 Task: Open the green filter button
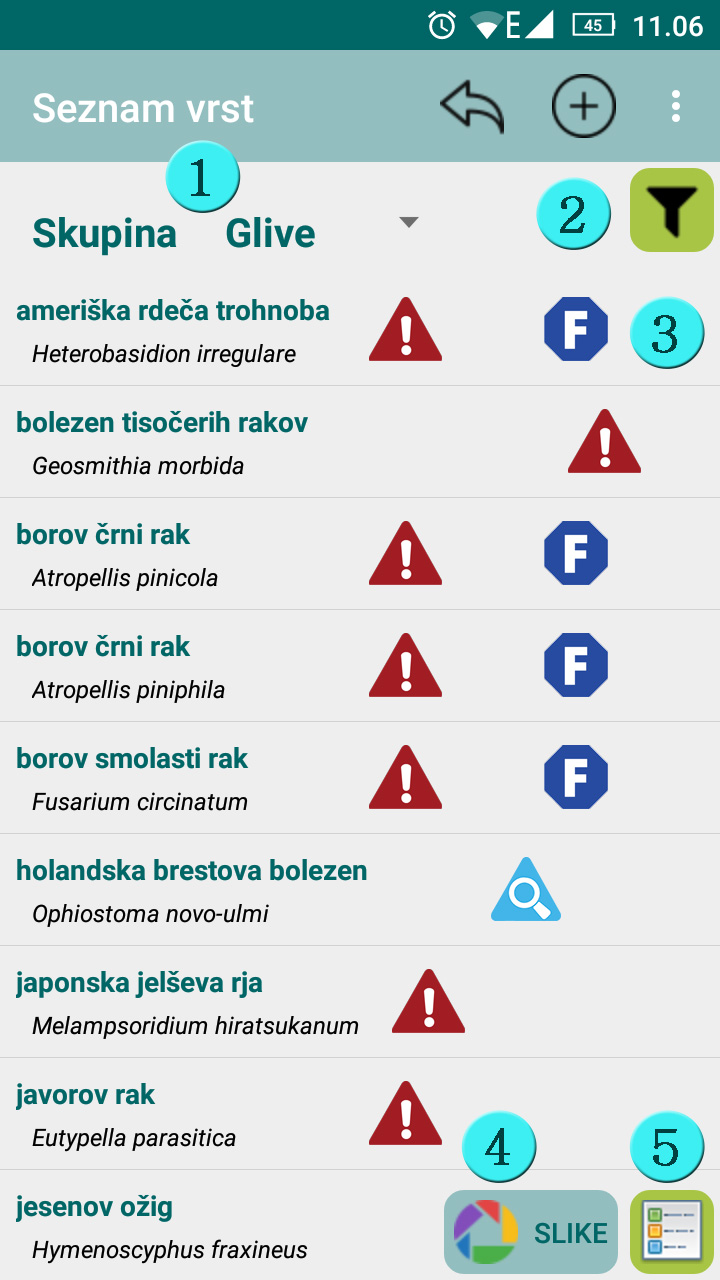672,210
